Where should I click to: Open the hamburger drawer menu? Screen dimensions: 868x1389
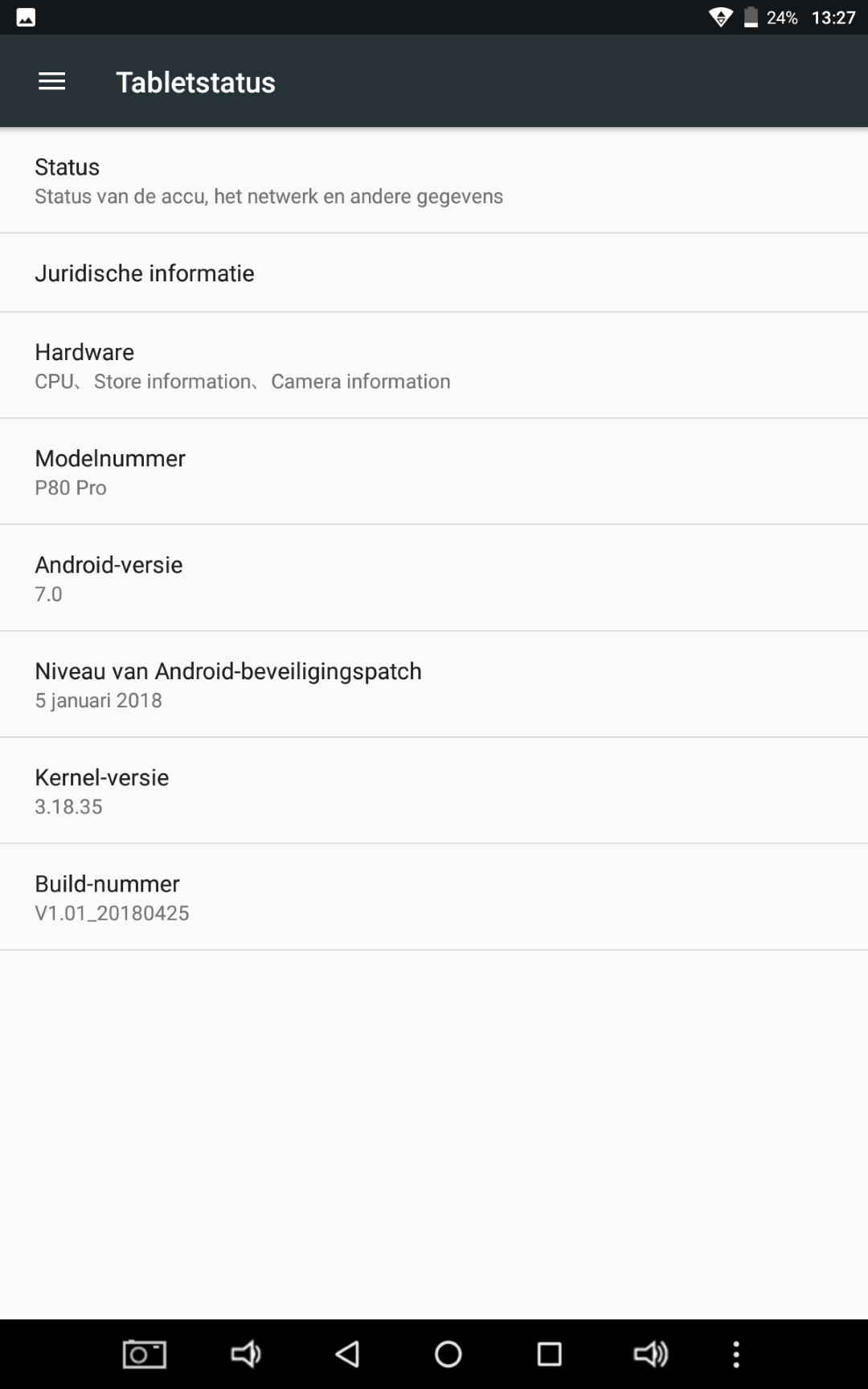click(52, 81)
